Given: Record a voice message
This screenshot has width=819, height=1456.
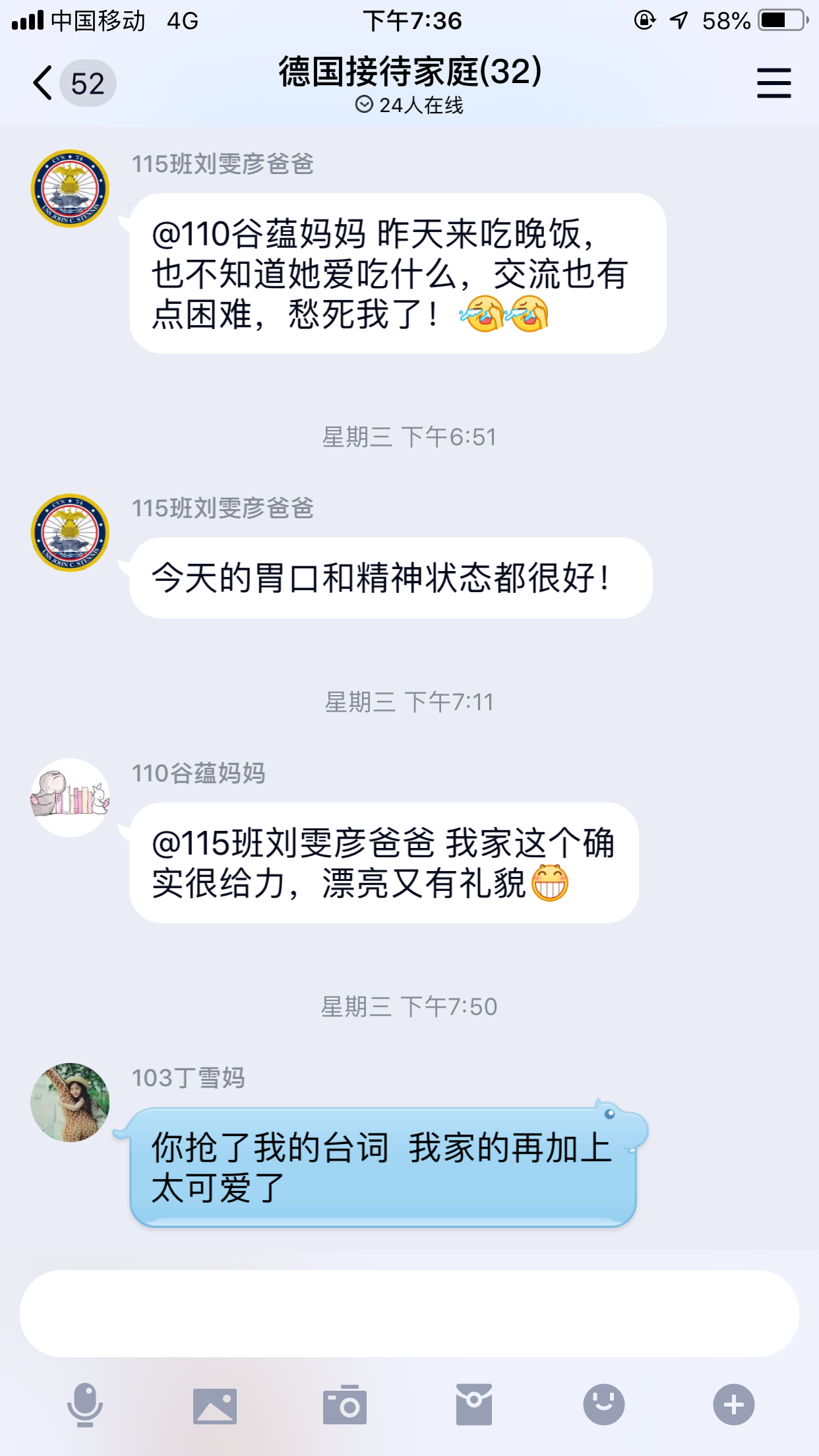Looking at the screenshot, I should click(85, 1405).
